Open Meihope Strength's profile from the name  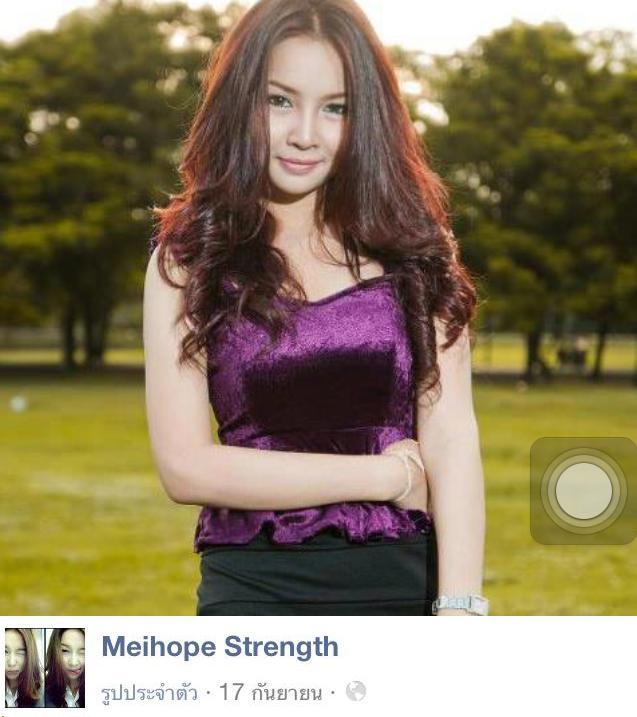pos(220,647)
